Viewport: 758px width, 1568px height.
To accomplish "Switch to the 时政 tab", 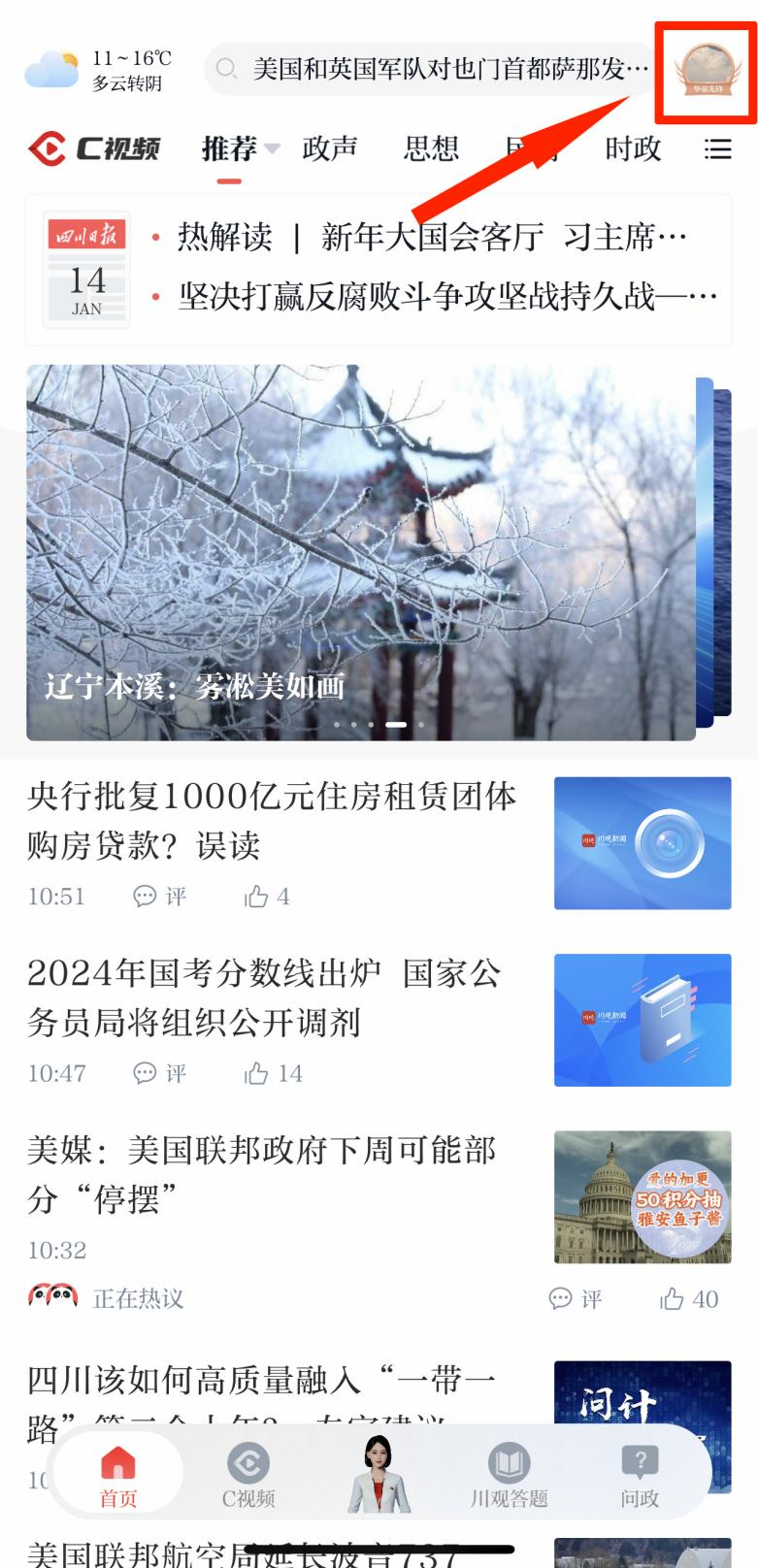I will pos(633,148).
